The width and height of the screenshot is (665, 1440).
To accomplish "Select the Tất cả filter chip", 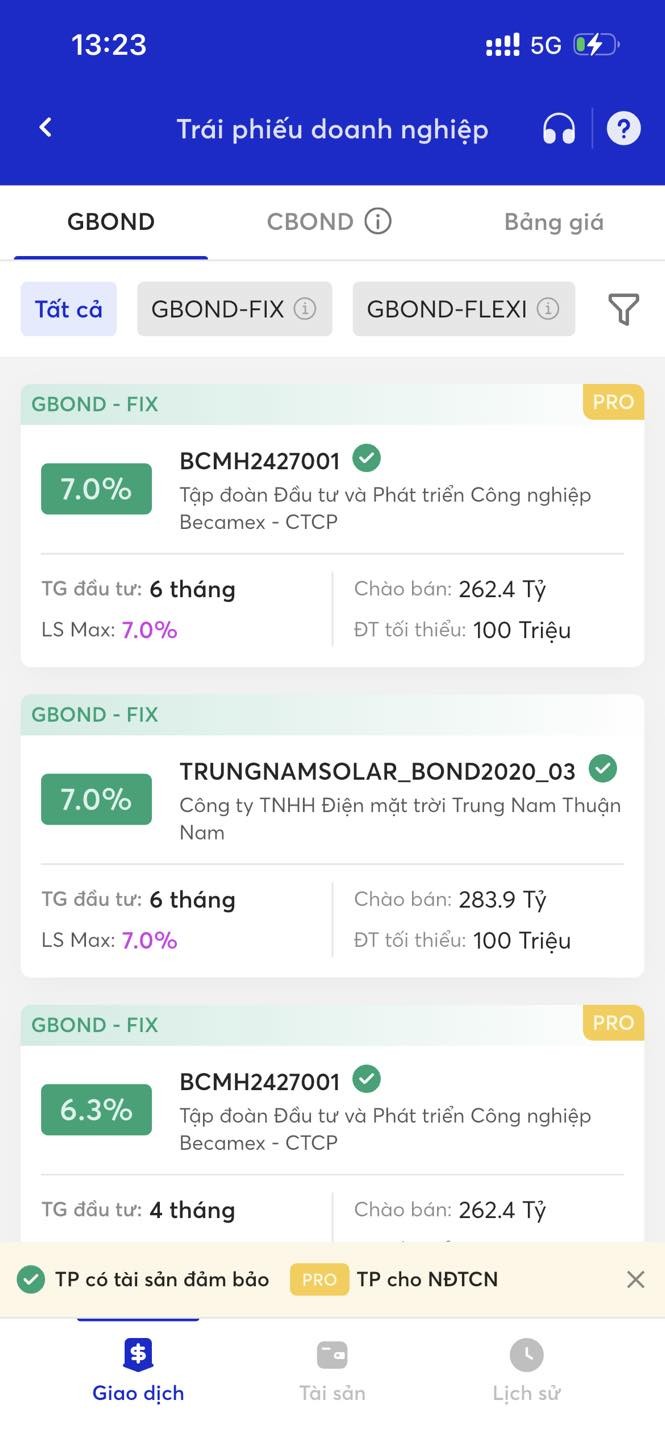I will coord(69,309).
